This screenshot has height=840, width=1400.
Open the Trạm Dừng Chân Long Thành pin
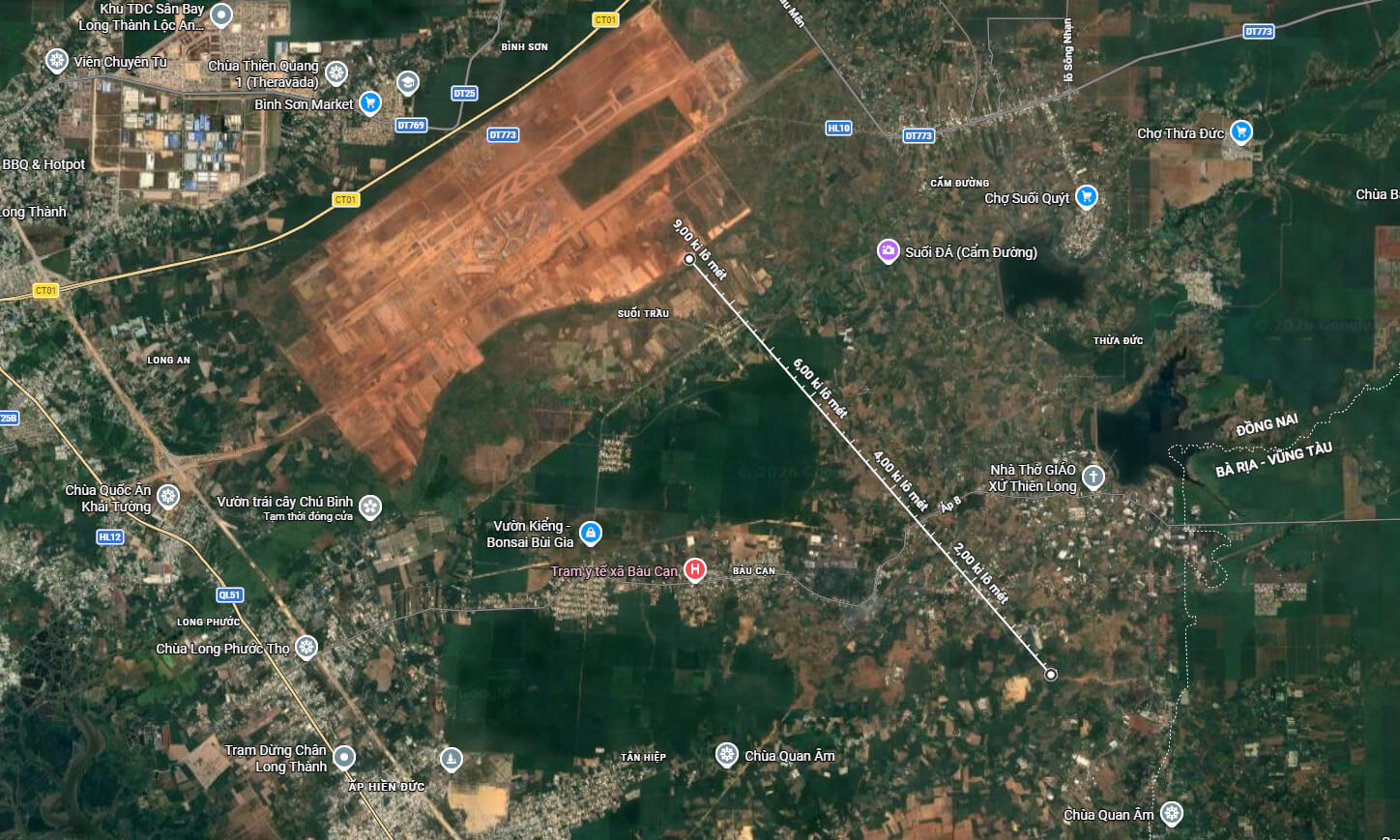[344, 757]
